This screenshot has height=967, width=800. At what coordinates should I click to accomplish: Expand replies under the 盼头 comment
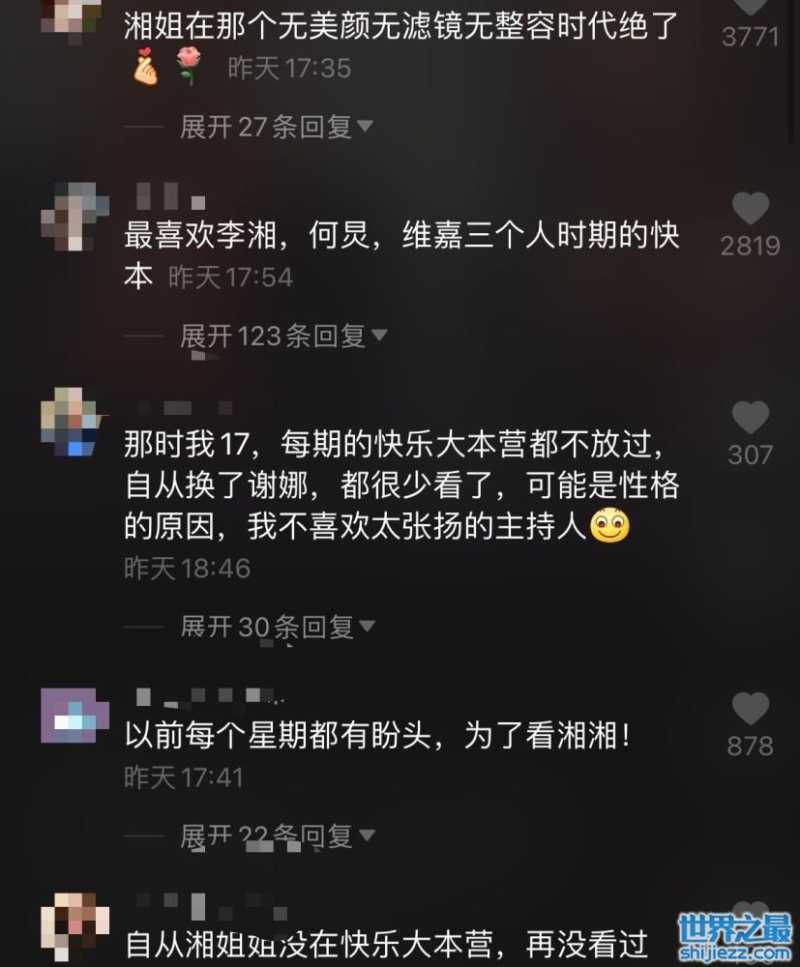click(x=277, y=836)
